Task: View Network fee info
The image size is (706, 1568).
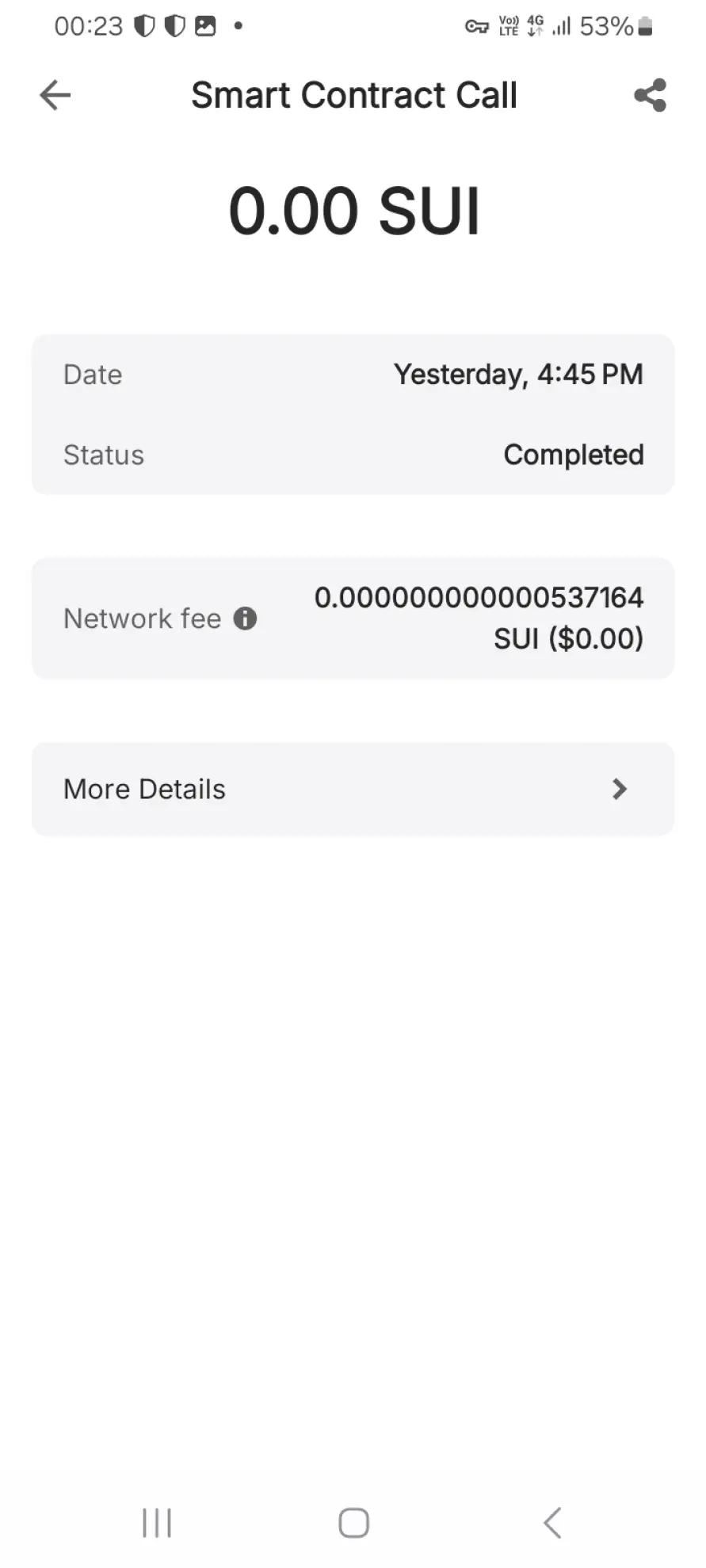Action: tap(245, 618)
